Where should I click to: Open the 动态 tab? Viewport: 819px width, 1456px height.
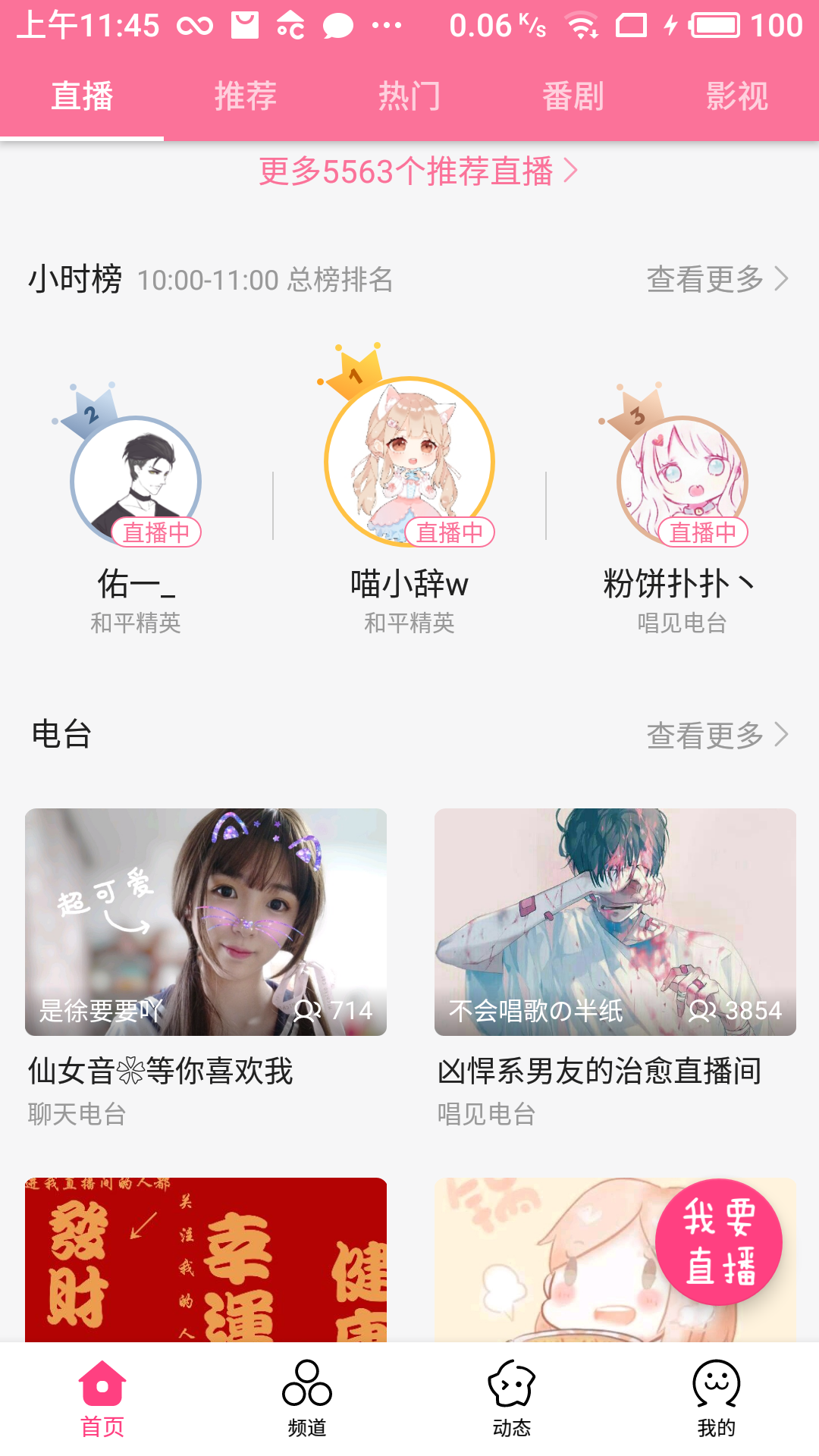(512, 1398)
